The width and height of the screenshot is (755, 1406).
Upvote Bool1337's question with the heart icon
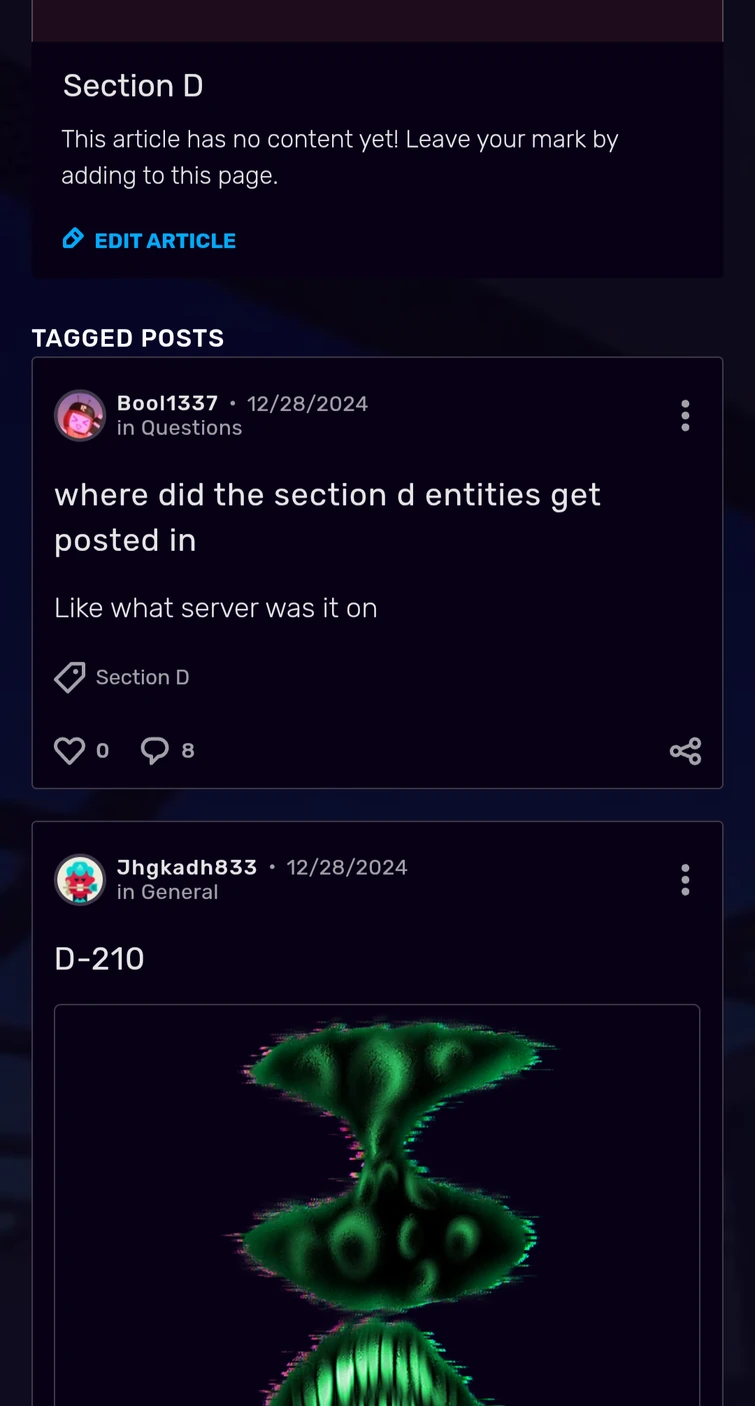(x=68, y=750)
